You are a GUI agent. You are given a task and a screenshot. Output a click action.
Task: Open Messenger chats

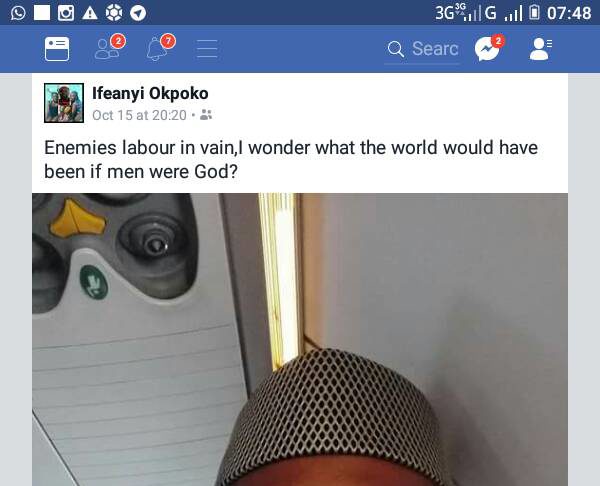click(x=489, y=48)
